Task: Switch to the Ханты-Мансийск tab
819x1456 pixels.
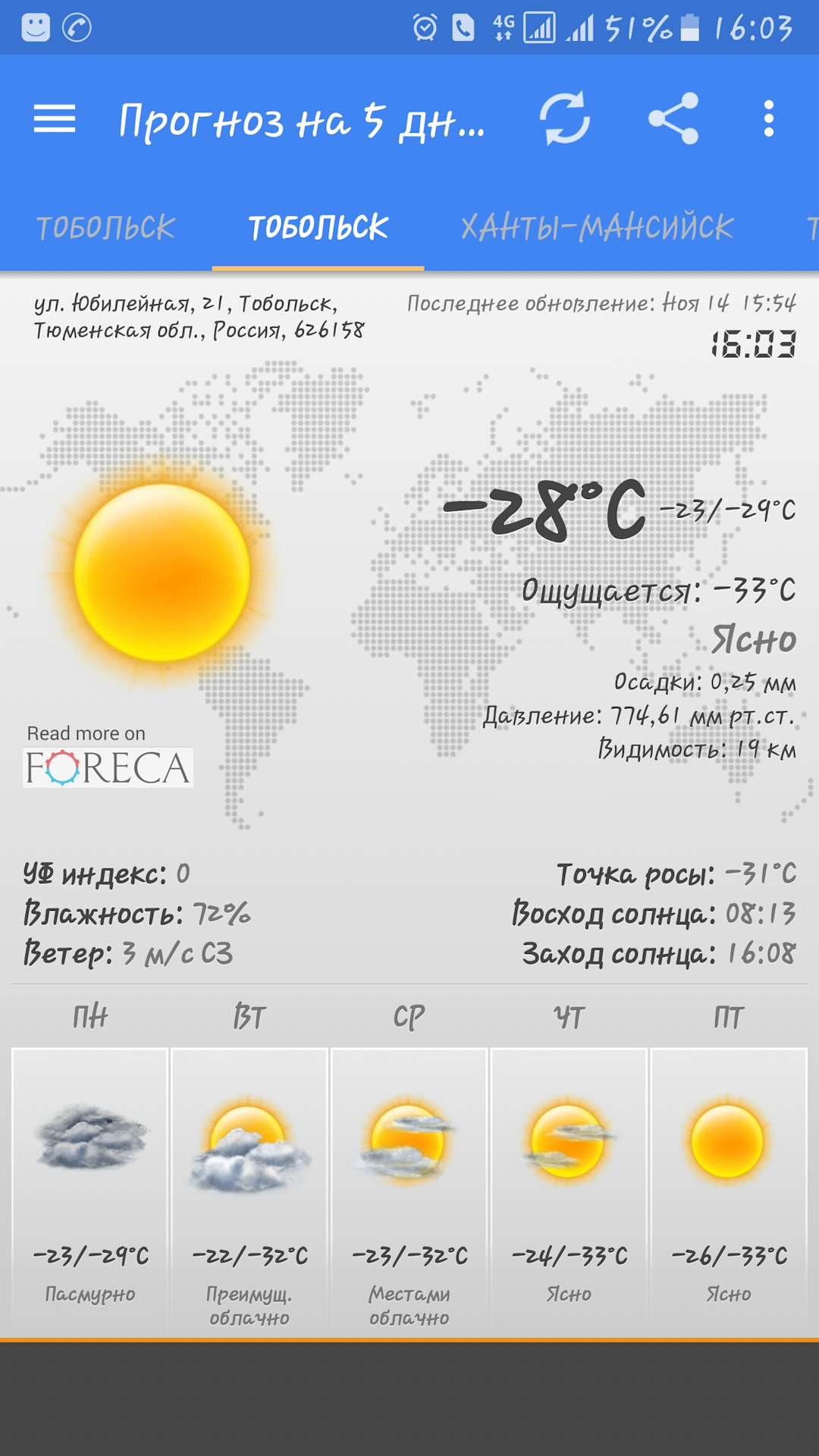Action: tap(597, 227)
